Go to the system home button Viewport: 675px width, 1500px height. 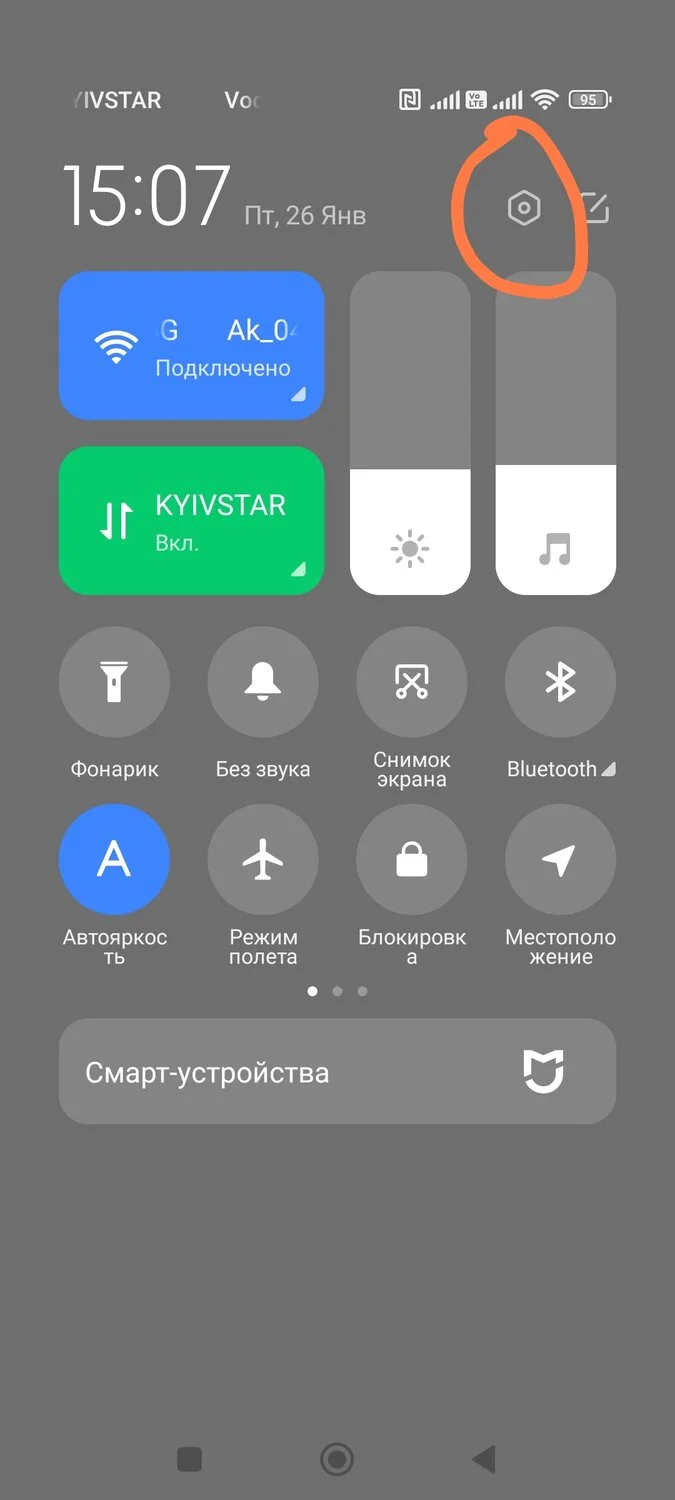pyautogui.click(x=337, y=1460)
